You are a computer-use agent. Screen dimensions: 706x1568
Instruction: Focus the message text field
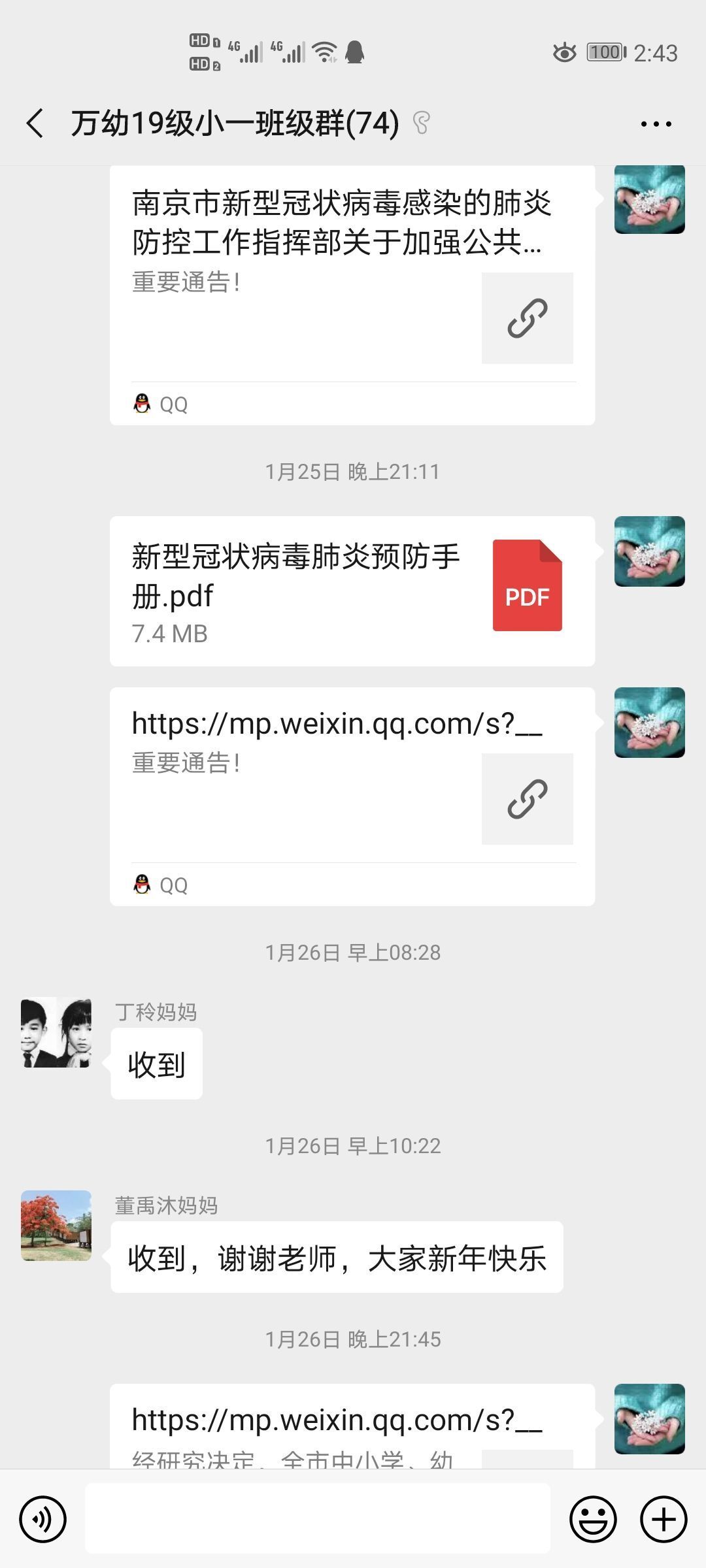point(317,1519)
